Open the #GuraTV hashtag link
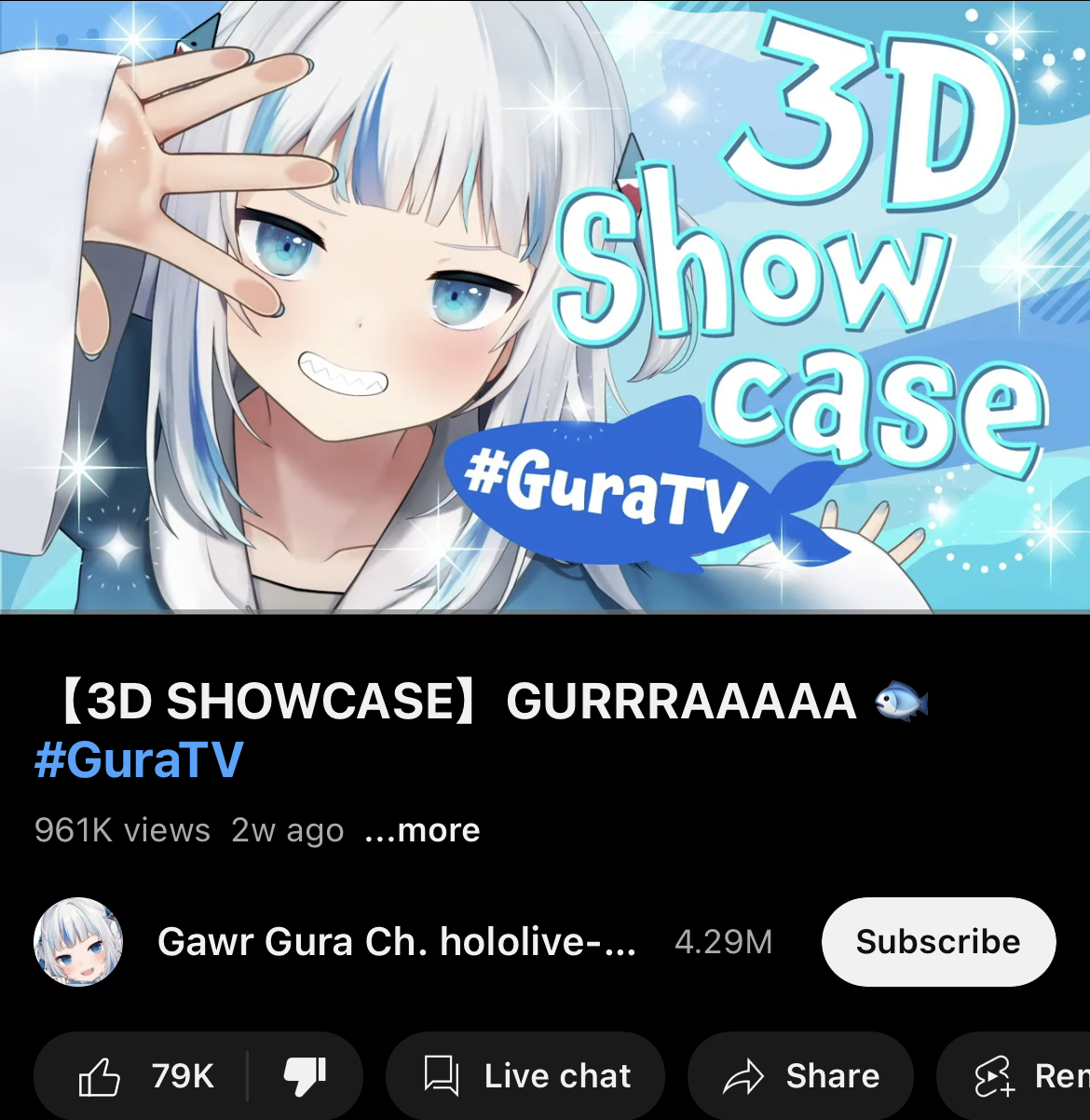The image size is (1090, 1120). click(139, 760)
